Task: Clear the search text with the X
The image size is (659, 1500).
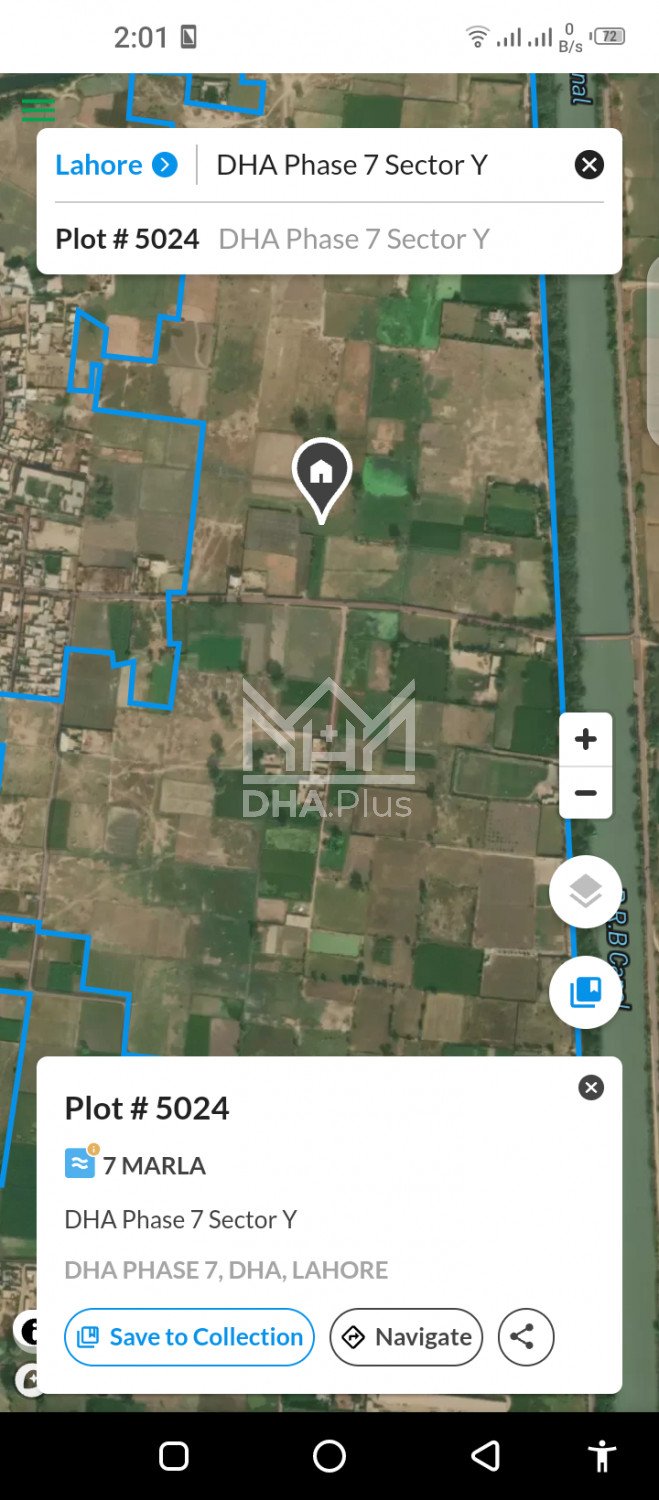Action: [x=589, y=165]
